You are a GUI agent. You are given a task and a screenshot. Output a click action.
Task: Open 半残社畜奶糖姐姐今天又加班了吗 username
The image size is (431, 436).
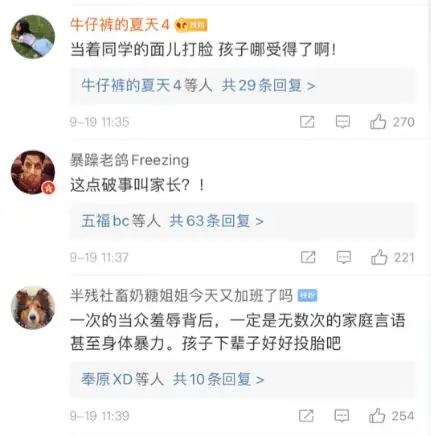pyautogui.click(x=181, y=296)
